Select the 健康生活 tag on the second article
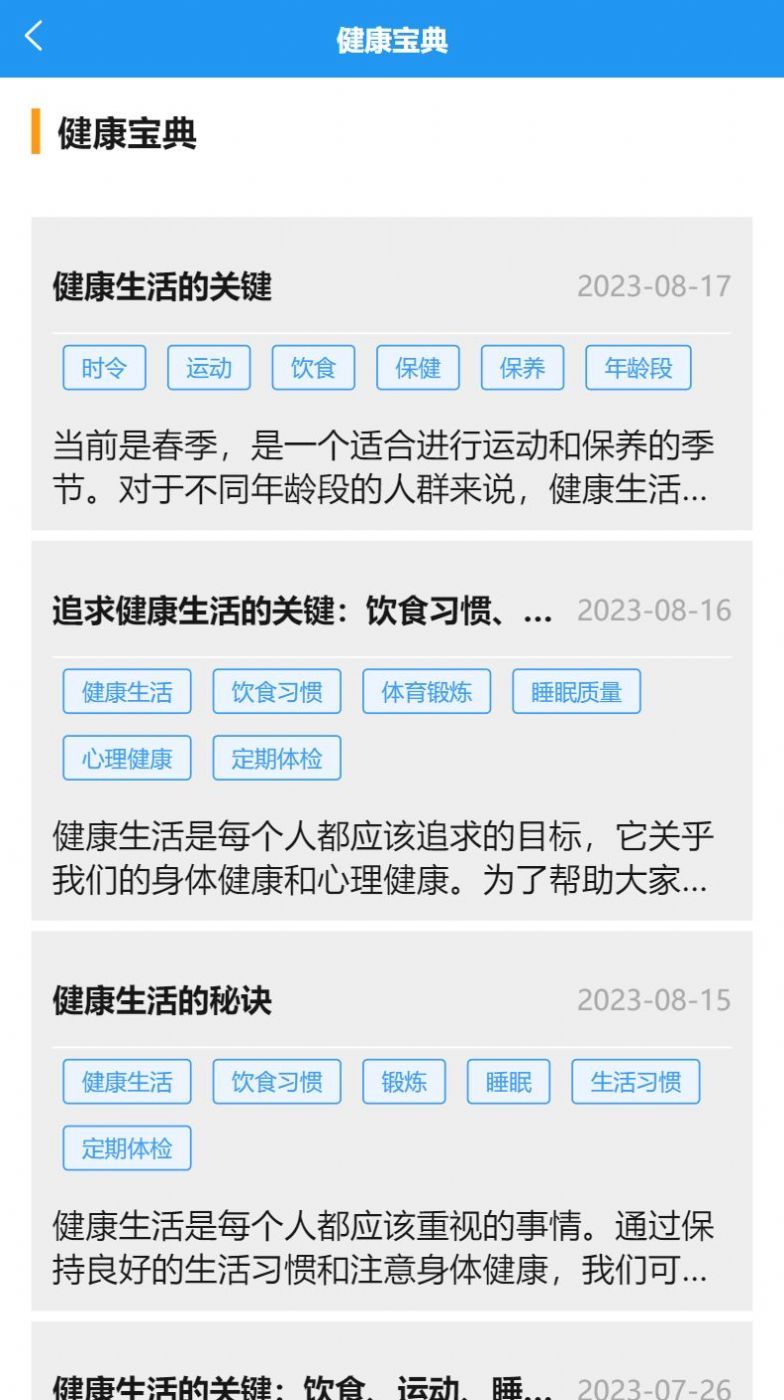 click(126, 691)
